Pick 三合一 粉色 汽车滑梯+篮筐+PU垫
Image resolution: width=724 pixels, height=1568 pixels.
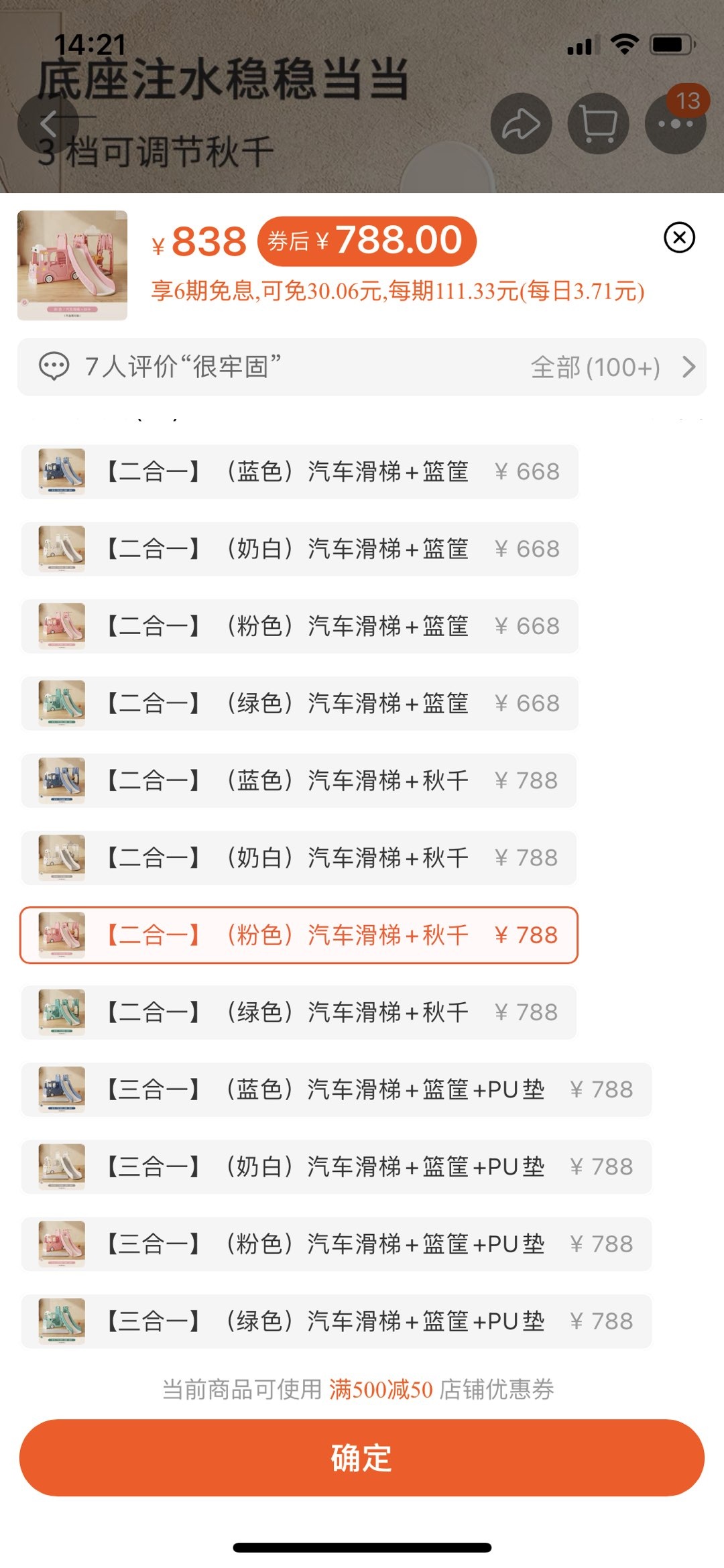[x=337, y=1244]
